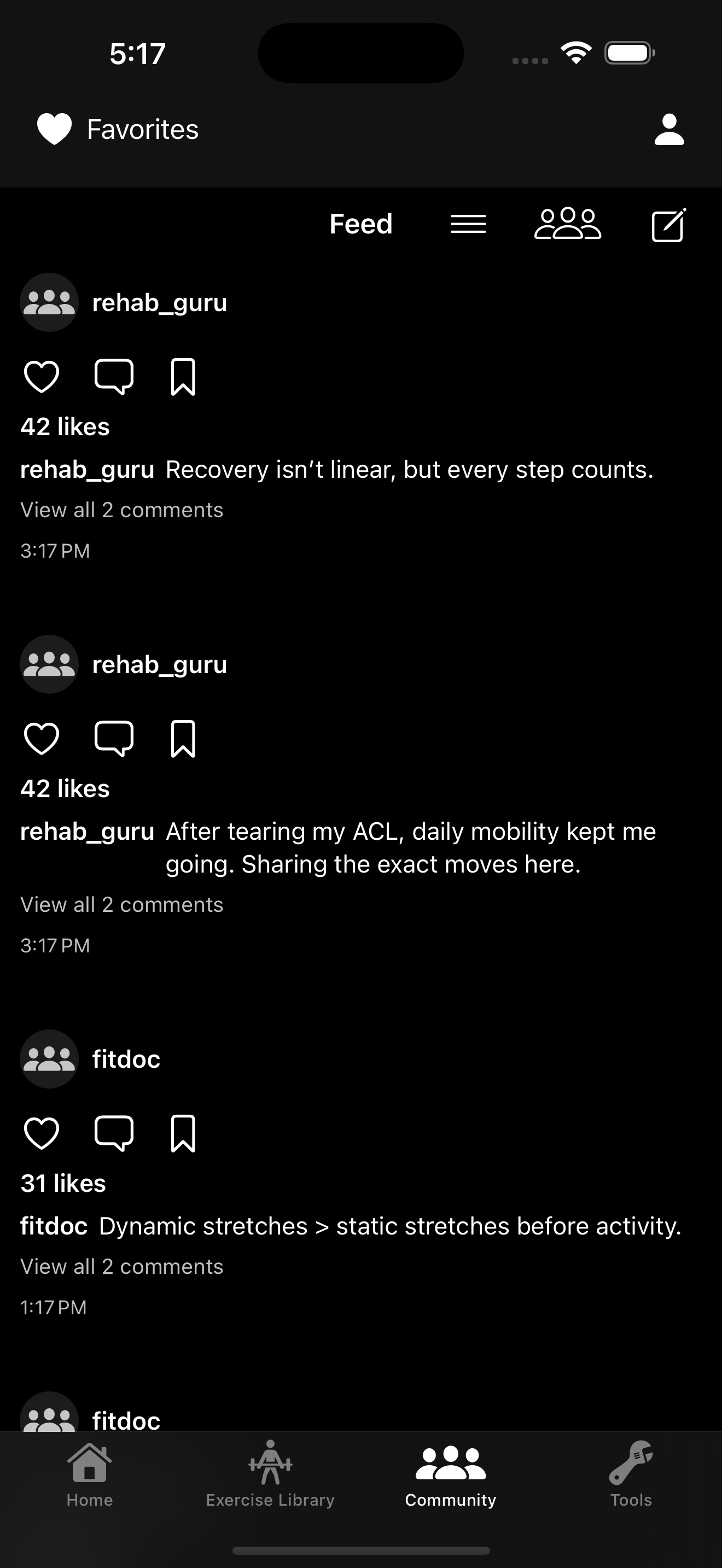Bookmark the "Recovery isn't linear" post
The image size is (722, 1568).
pyautogui.click(x=183, y=376)
